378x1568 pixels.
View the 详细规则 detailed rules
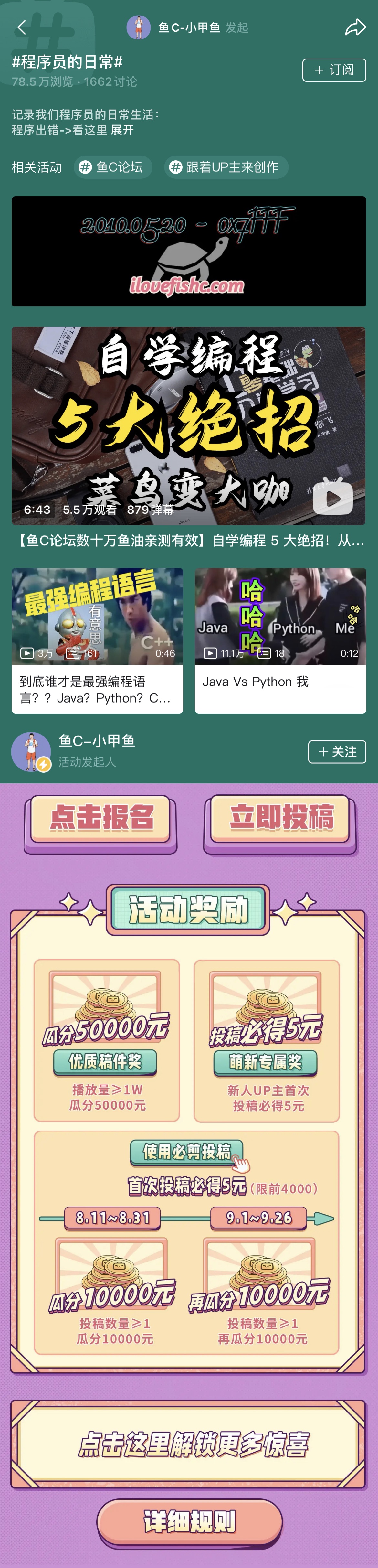tap(189, 1522)
